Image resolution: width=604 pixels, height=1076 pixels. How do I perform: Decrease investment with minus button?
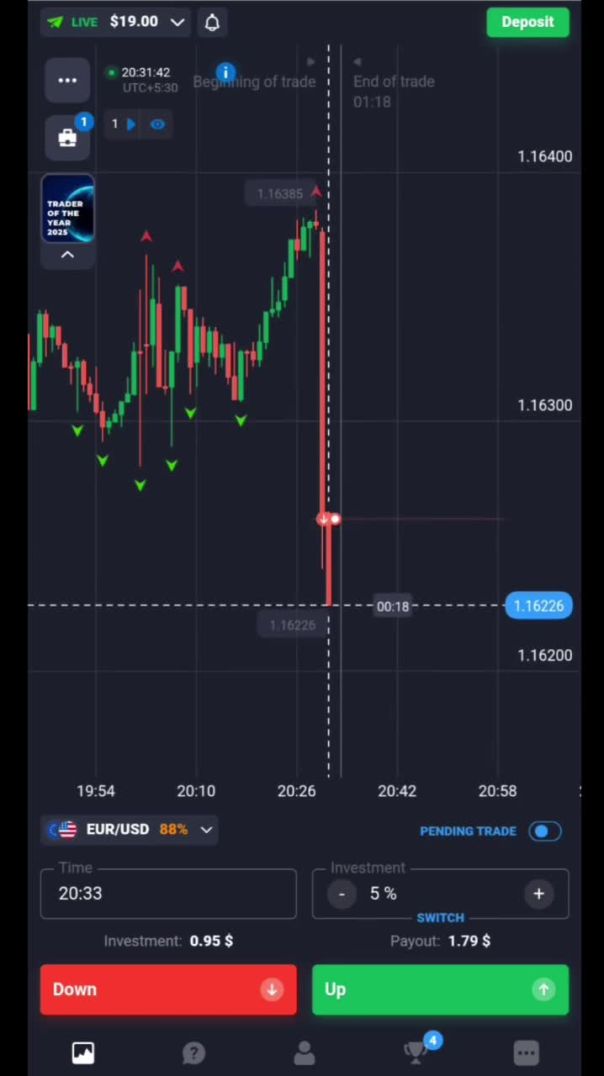click(342, 893)
